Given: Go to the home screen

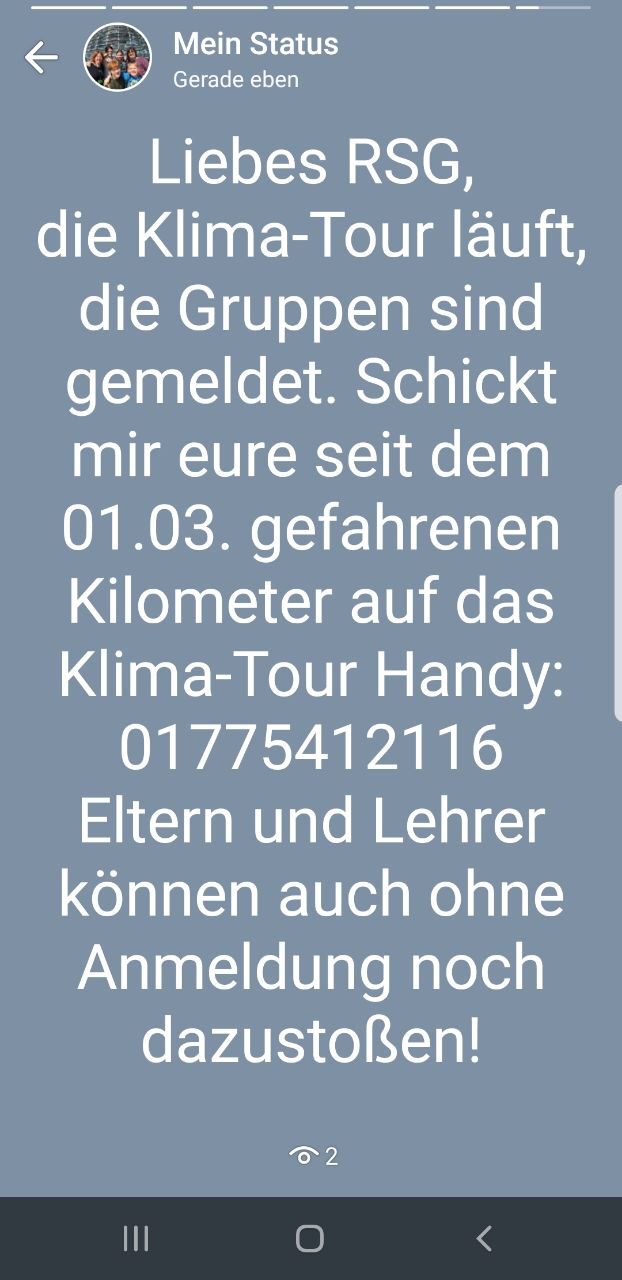Looking at the screenshot, I should click(310, 1239).
